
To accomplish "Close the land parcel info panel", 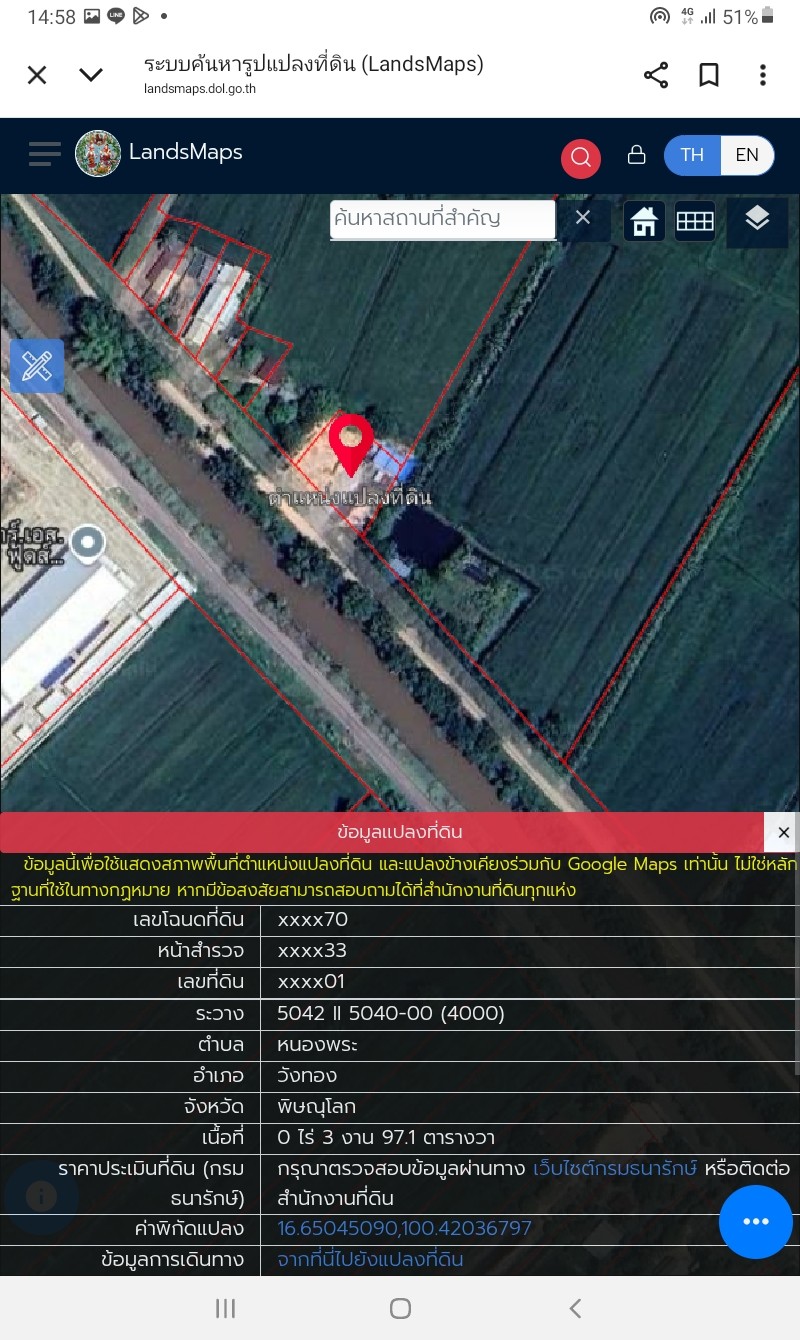I will [x=783, y=832].
